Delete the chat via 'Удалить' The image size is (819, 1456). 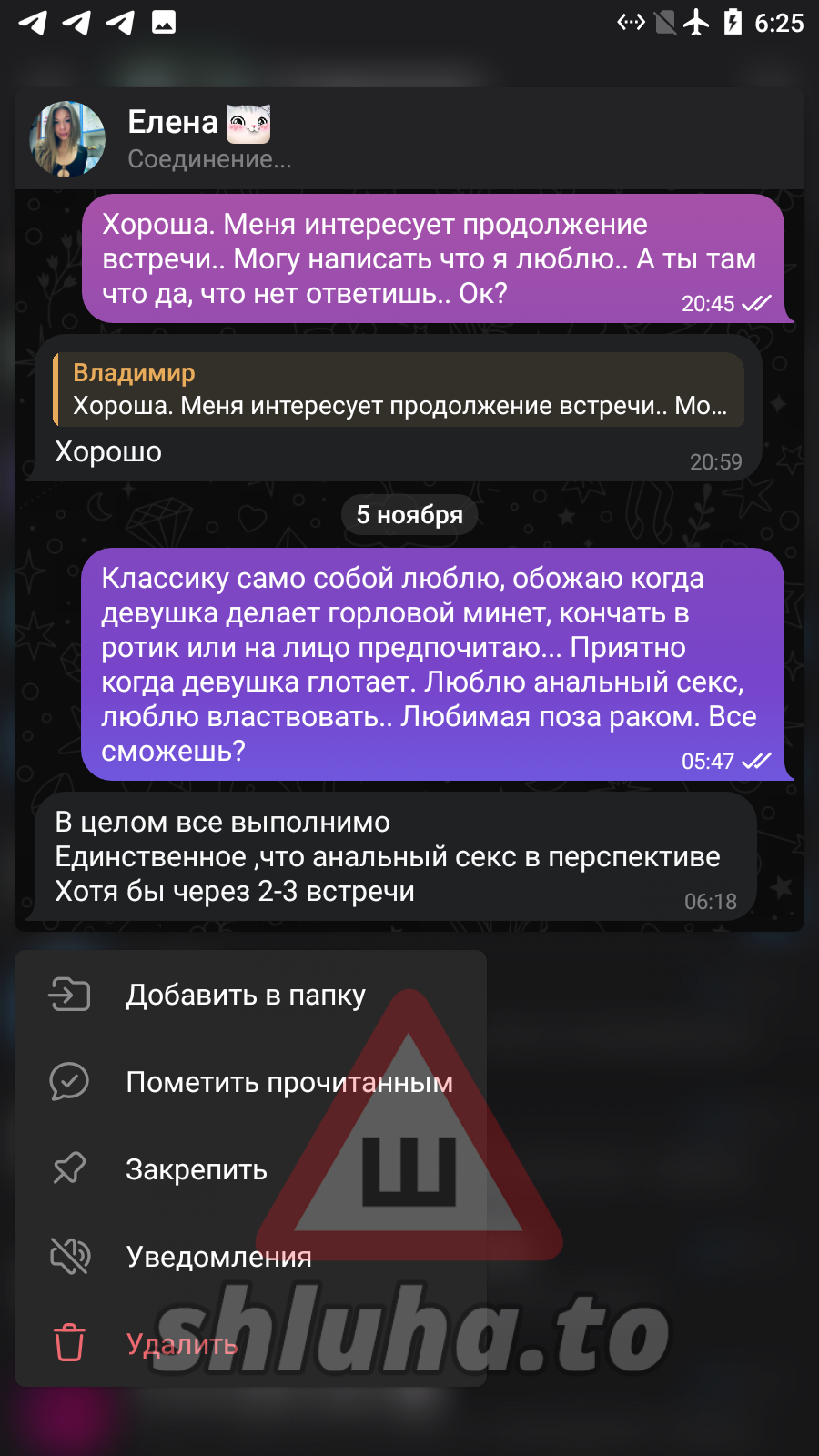[x=182, y=1344]
